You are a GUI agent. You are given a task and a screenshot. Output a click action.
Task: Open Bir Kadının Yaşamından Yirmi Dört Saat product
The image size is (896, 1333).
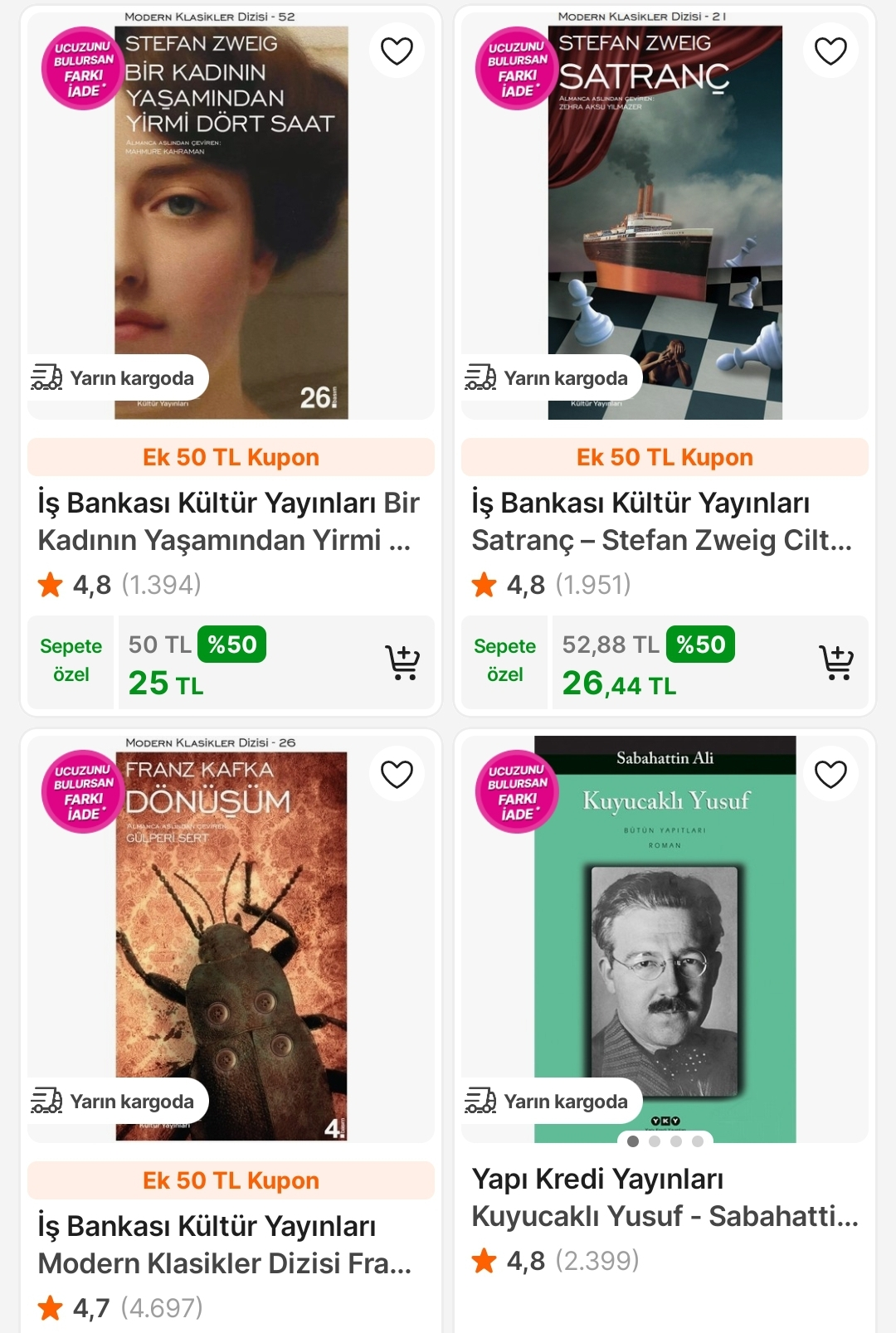pyautogui.click(x=229, y=521)
